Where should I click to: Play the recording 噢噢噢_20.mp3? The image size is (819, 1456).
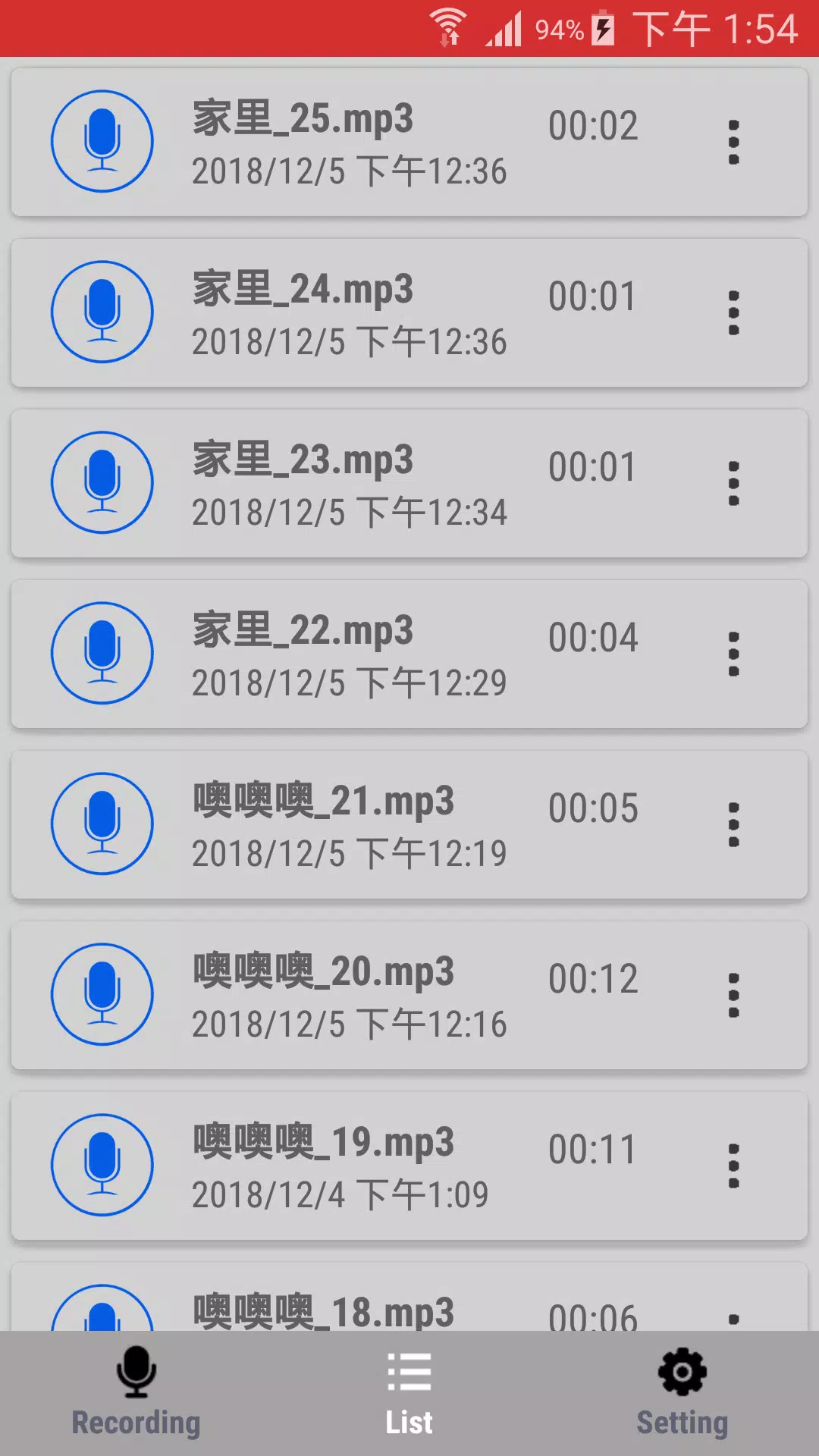(409, 995)
